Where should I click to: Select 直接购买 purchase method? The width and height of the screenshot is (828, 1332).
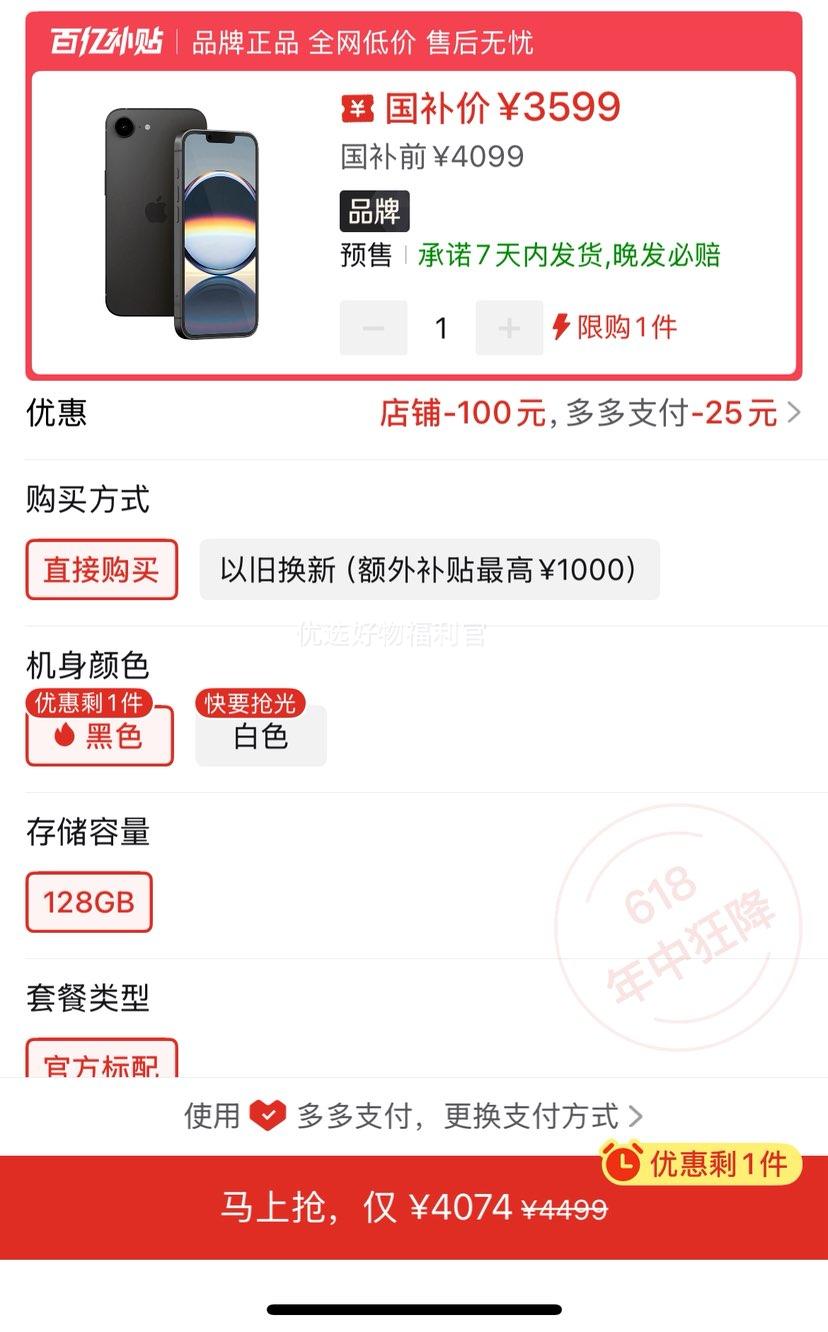click(x=102, y=570)
